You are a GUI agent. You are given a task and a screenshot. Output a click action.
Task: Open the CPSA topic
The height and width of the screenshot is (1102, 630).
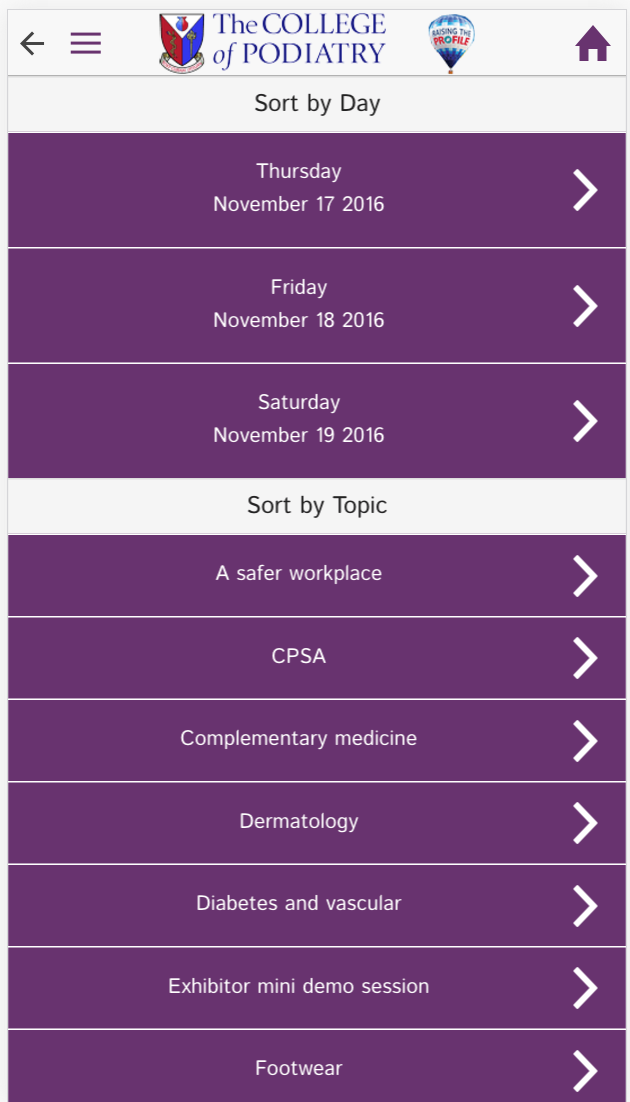click(317, 658)
